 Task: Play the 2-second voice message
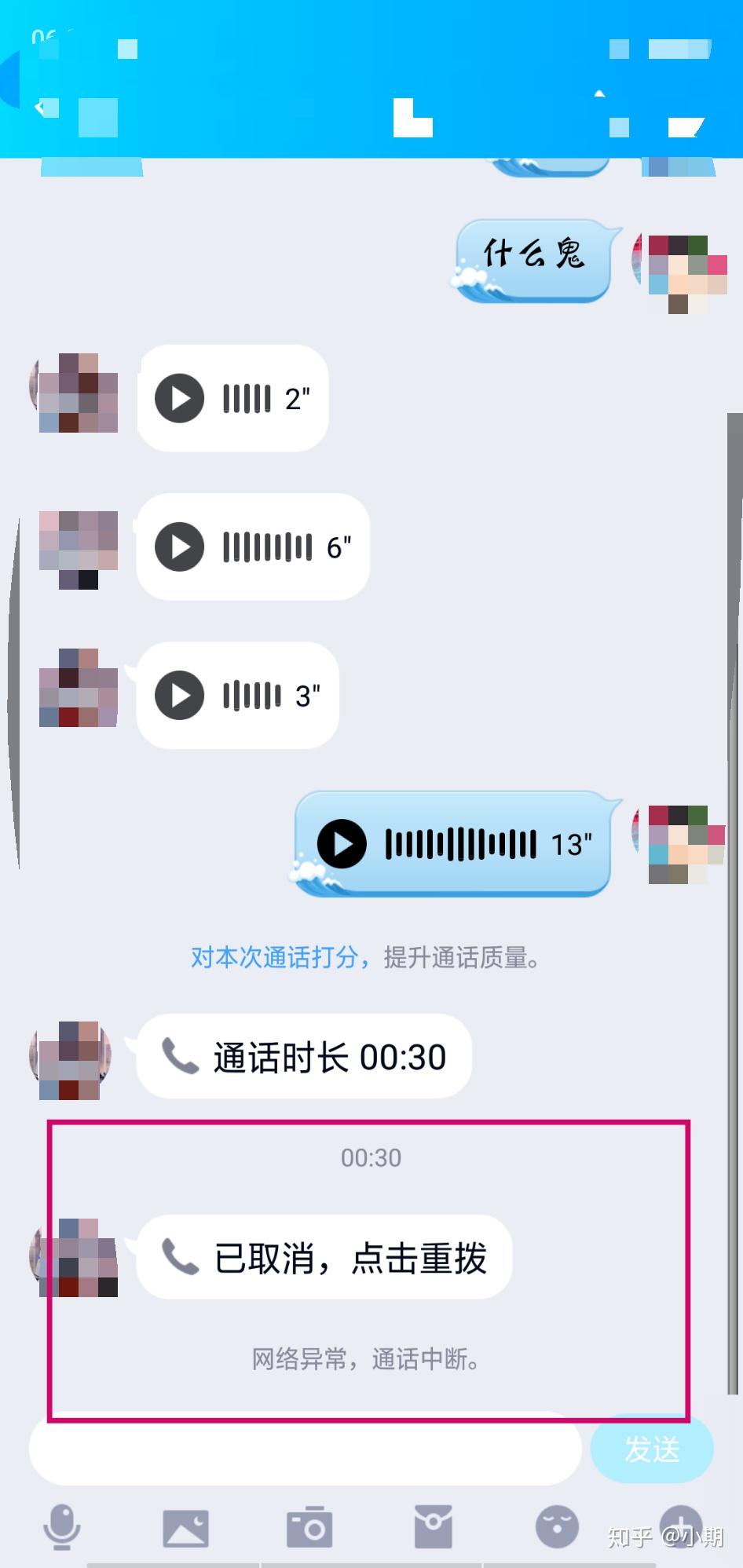(179, 399)
